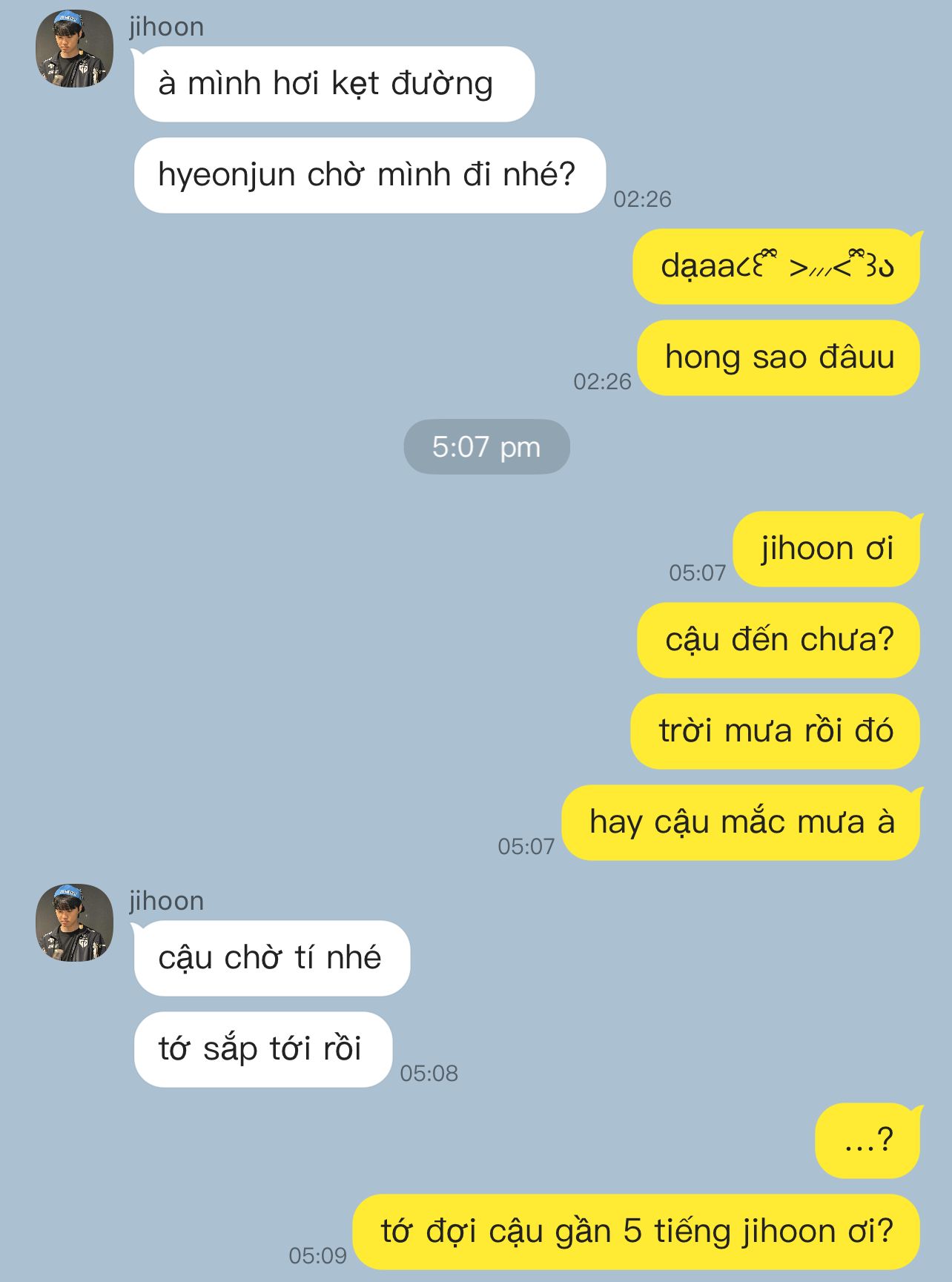
Task: Open jihoon's avatar above "à mình hơi kẹt đường"
Action: click(74, 49)
